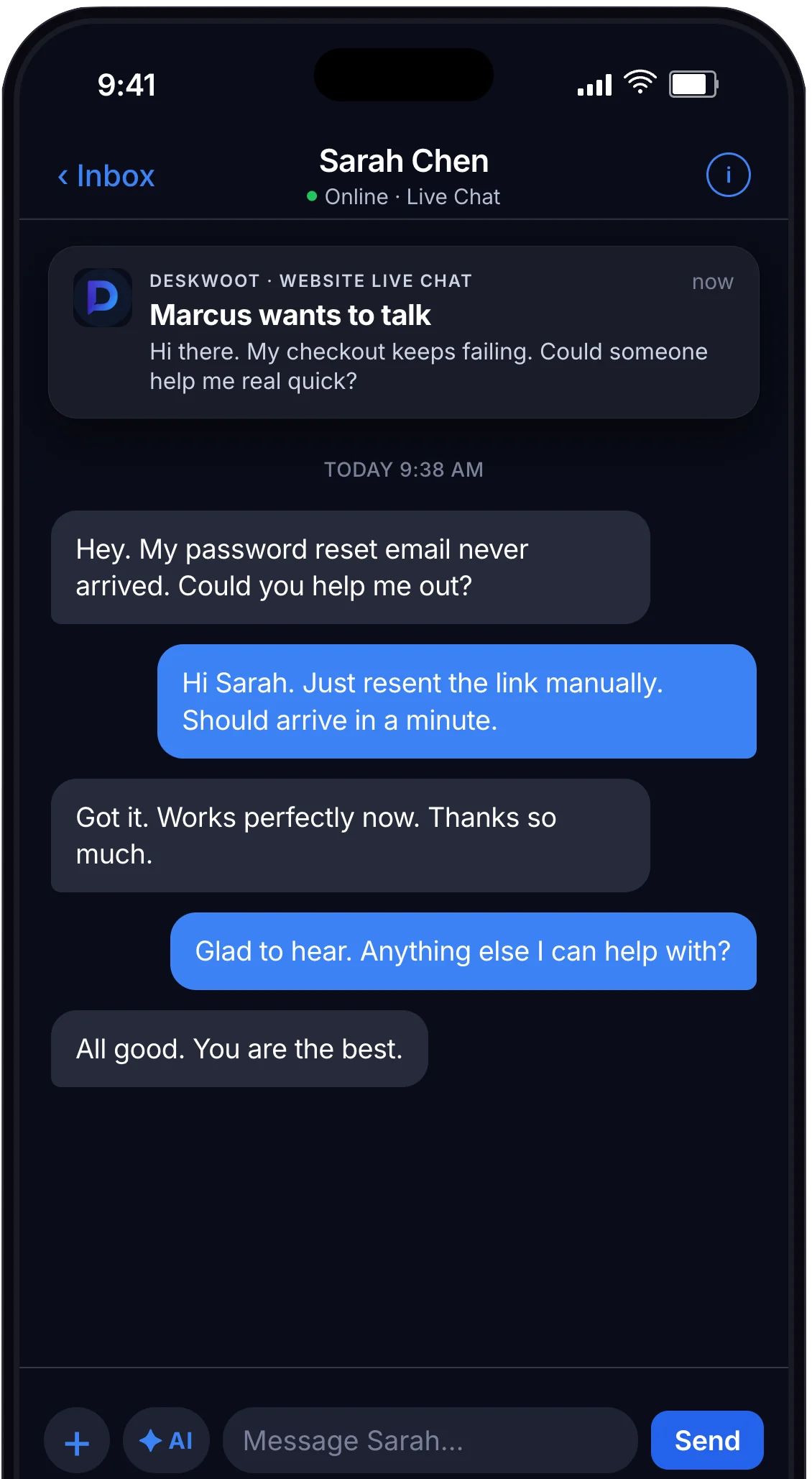This screenshot has width=812, height=1479.
Task: Tap the cellular signal bars
Action: pyautogui.click(x=596, y=84)
